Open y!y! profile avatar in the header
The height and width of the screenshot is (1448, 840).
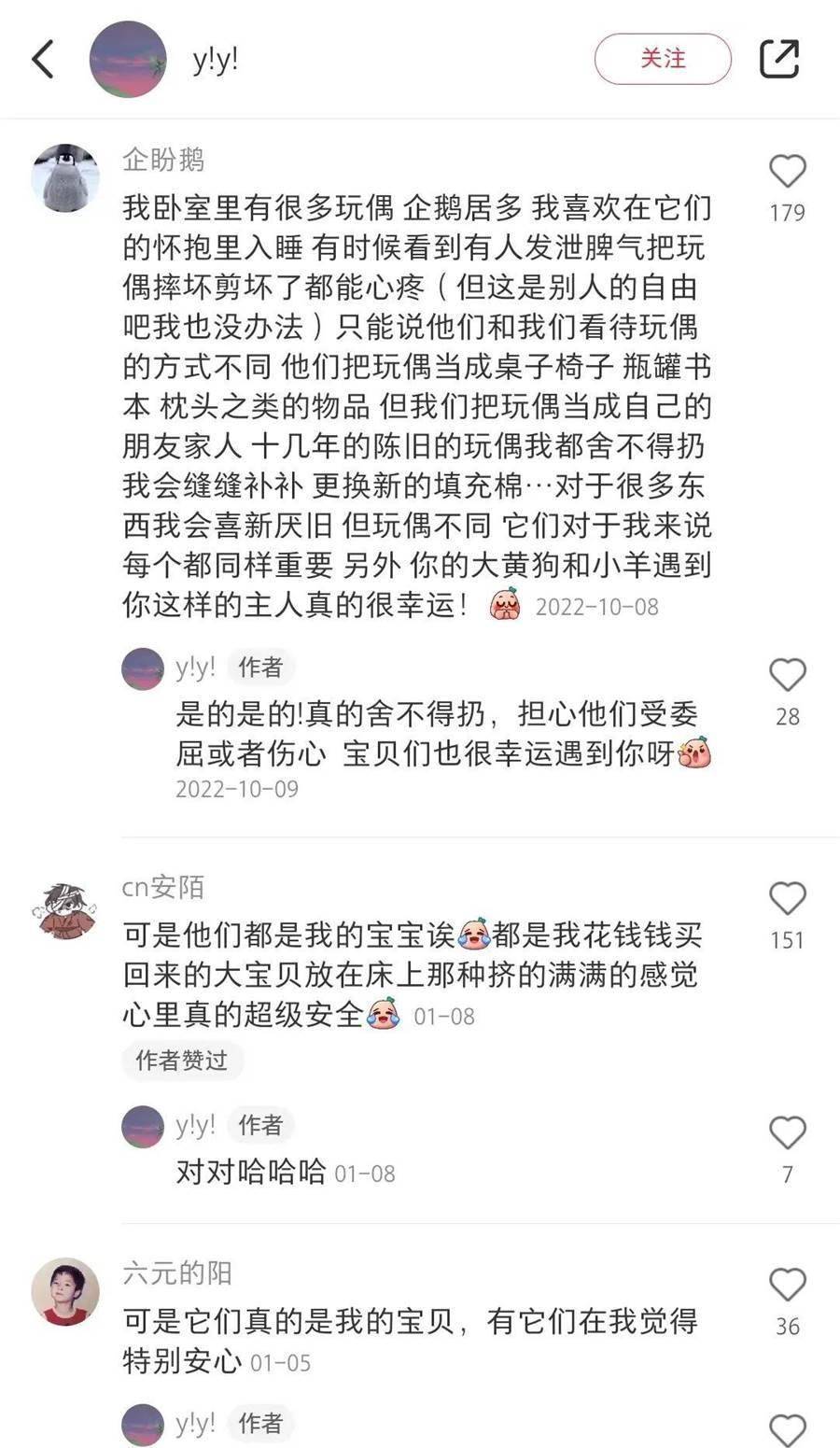128,60
